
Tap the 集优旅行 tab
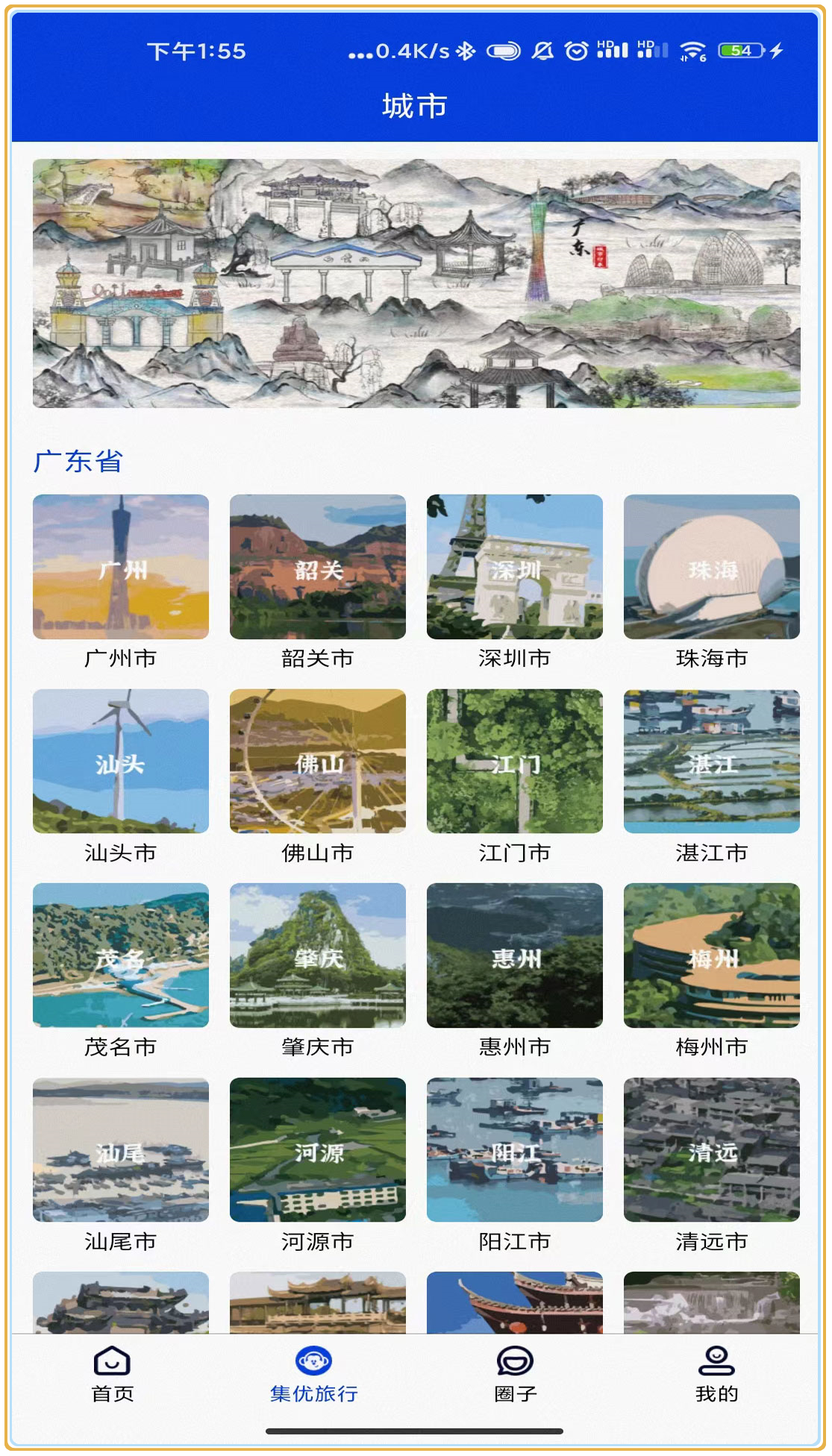click(x=313, y=1374)
